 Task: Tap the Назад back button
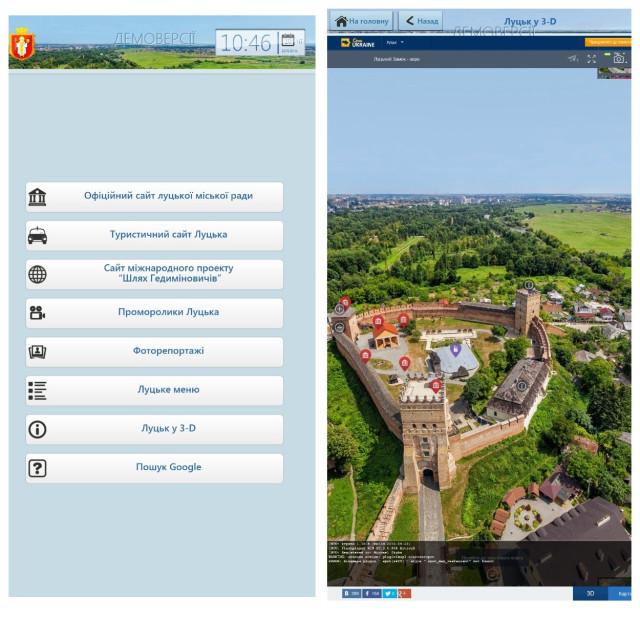point(421,21)
